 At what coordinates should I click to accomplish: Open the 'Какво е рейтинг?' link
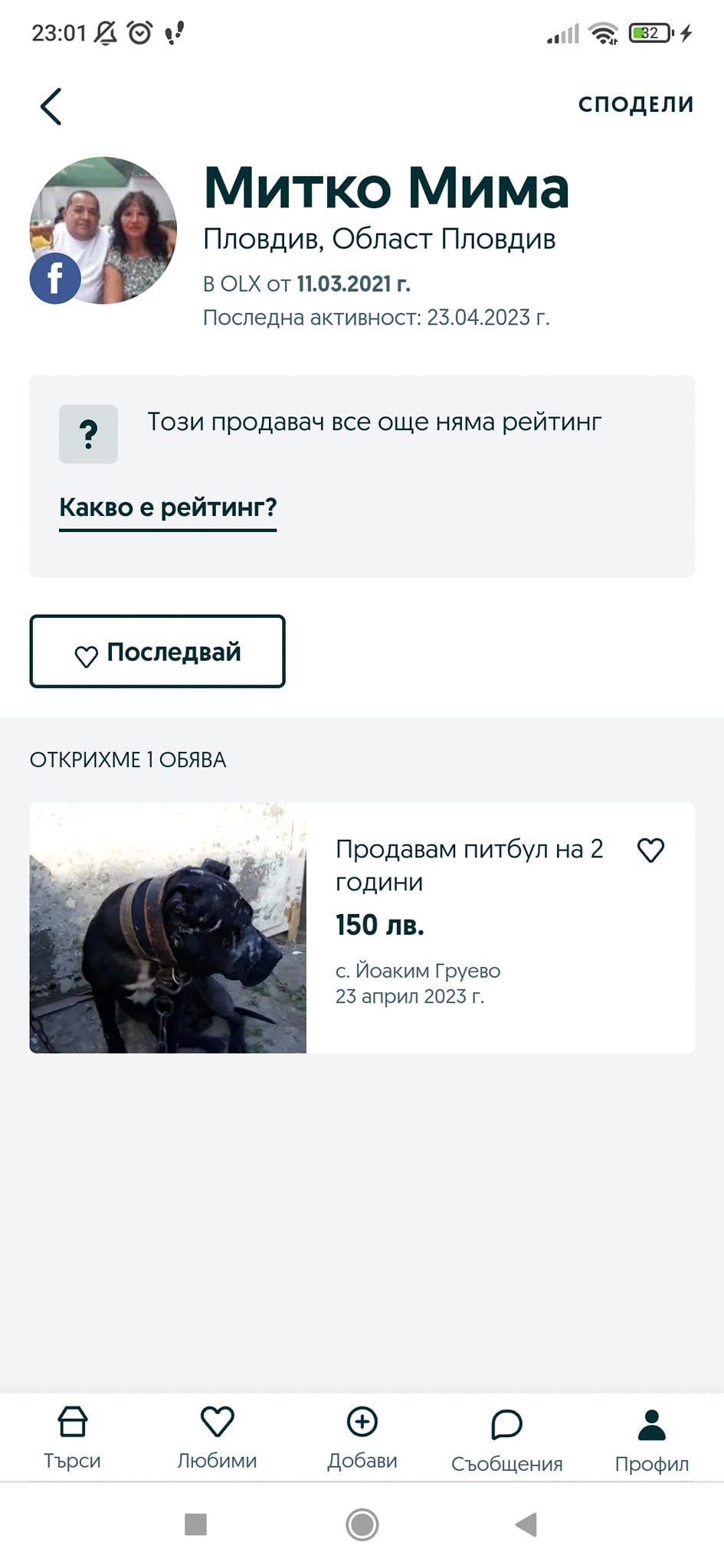(x=168, y=508)
